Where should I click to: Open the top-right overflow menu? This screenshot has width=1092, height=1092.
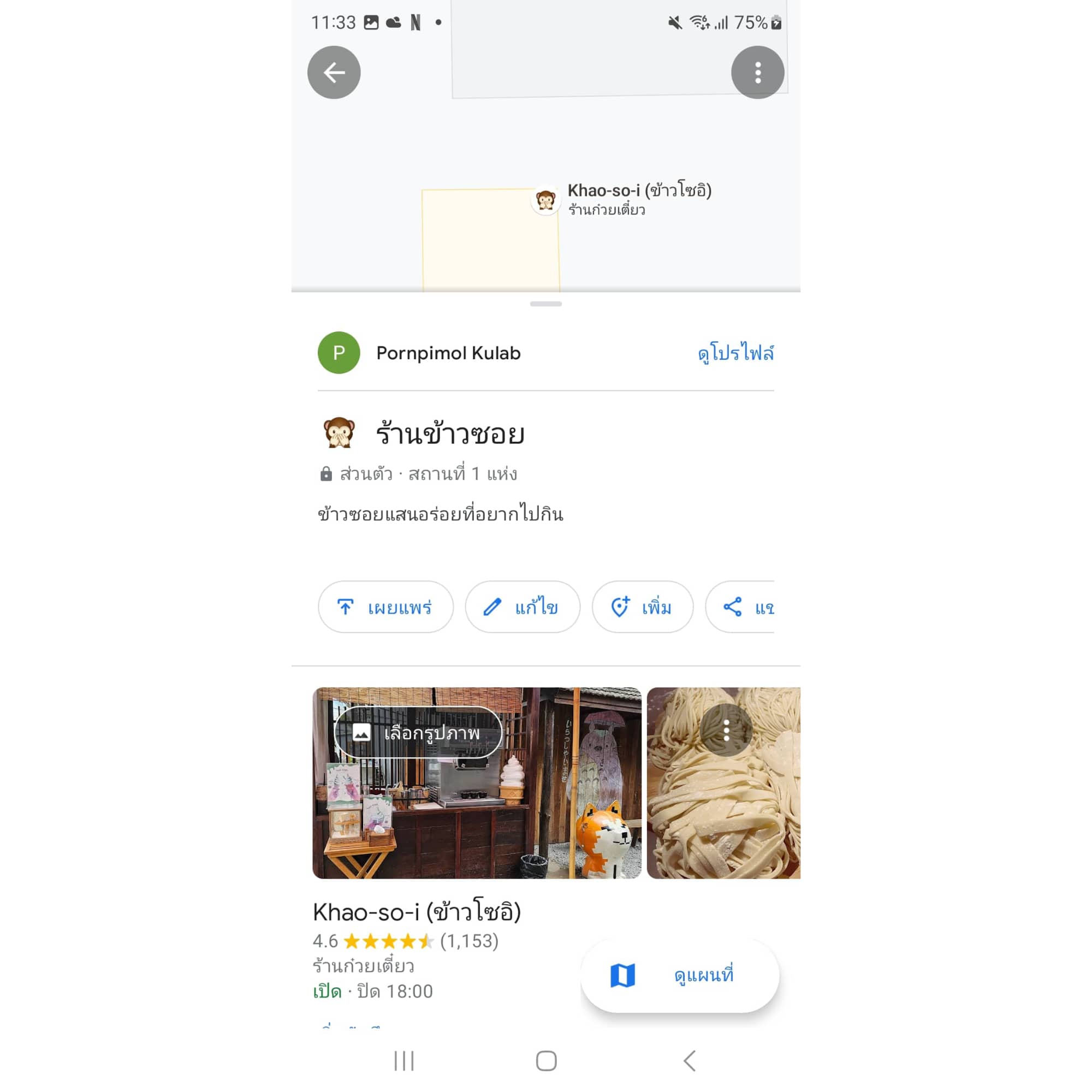point(757,73)
